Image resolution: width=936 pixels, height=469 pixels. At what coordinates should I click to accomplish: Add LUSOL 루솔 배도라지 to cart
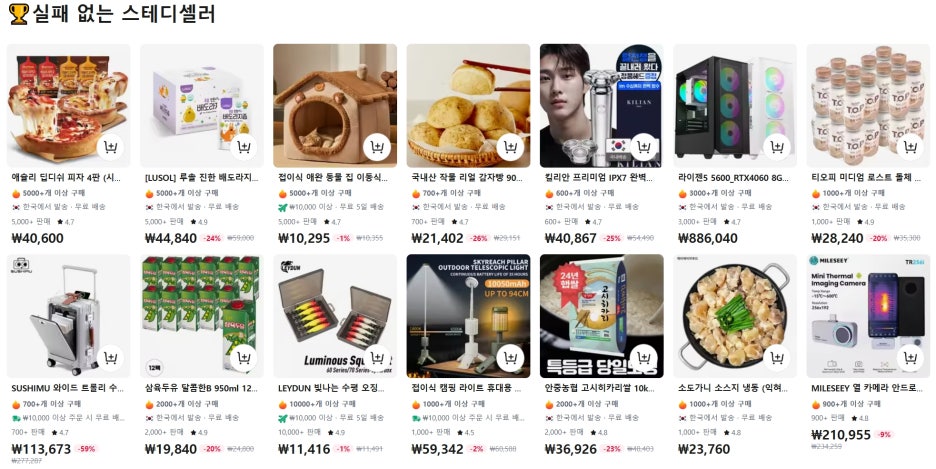(x=243, y=148)
